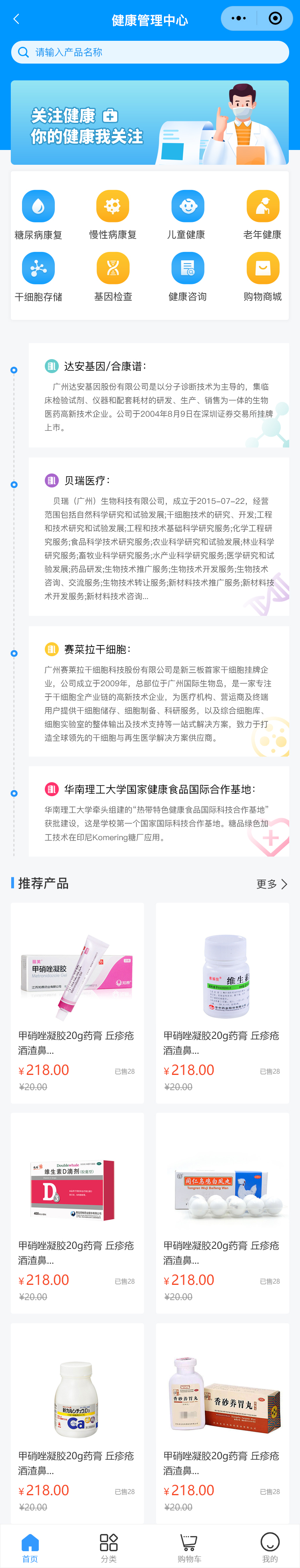The width and height of the screenshot is (300, 1568).
Task: Switch to the 分类 tab
Action: (x=108, y=1547)
